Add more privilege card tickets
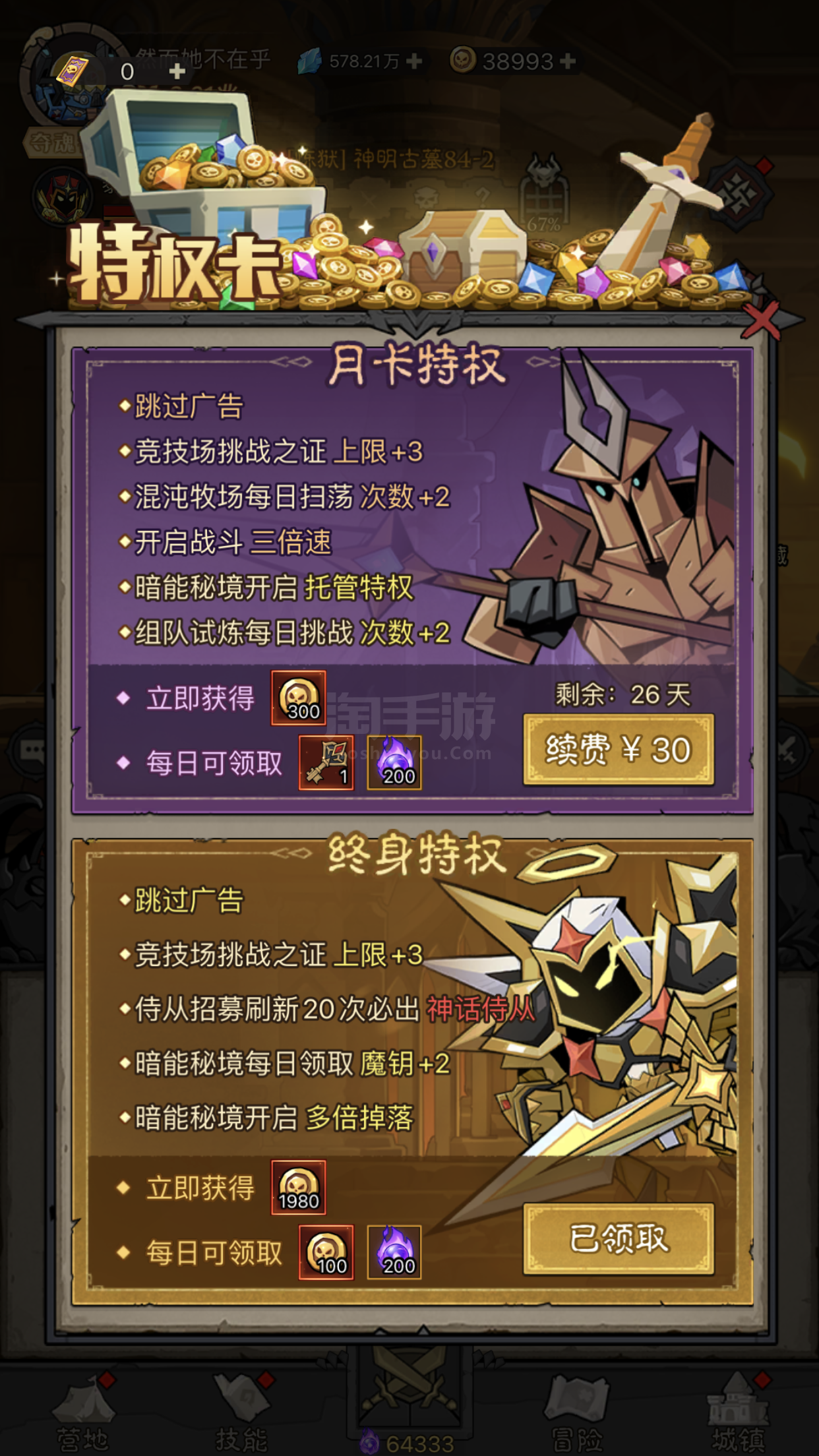The image size is (819, 1456). [177, 72]
